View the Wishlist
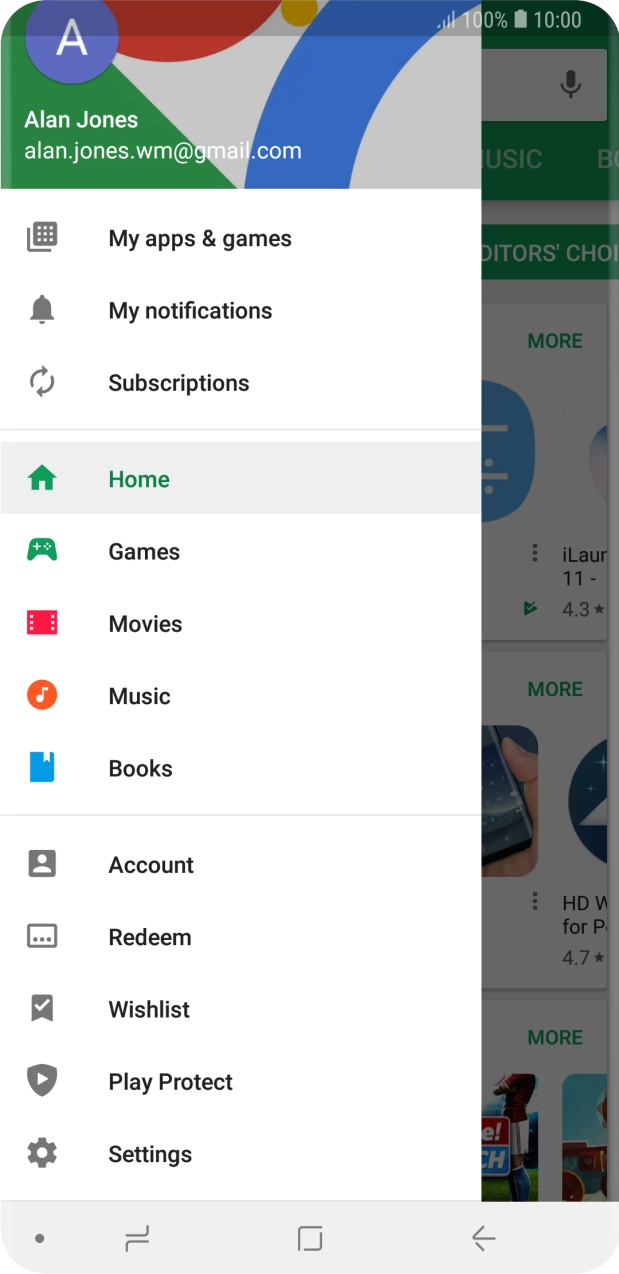This screenshot has width=619, height=1274. click(x=148, y=1009)
